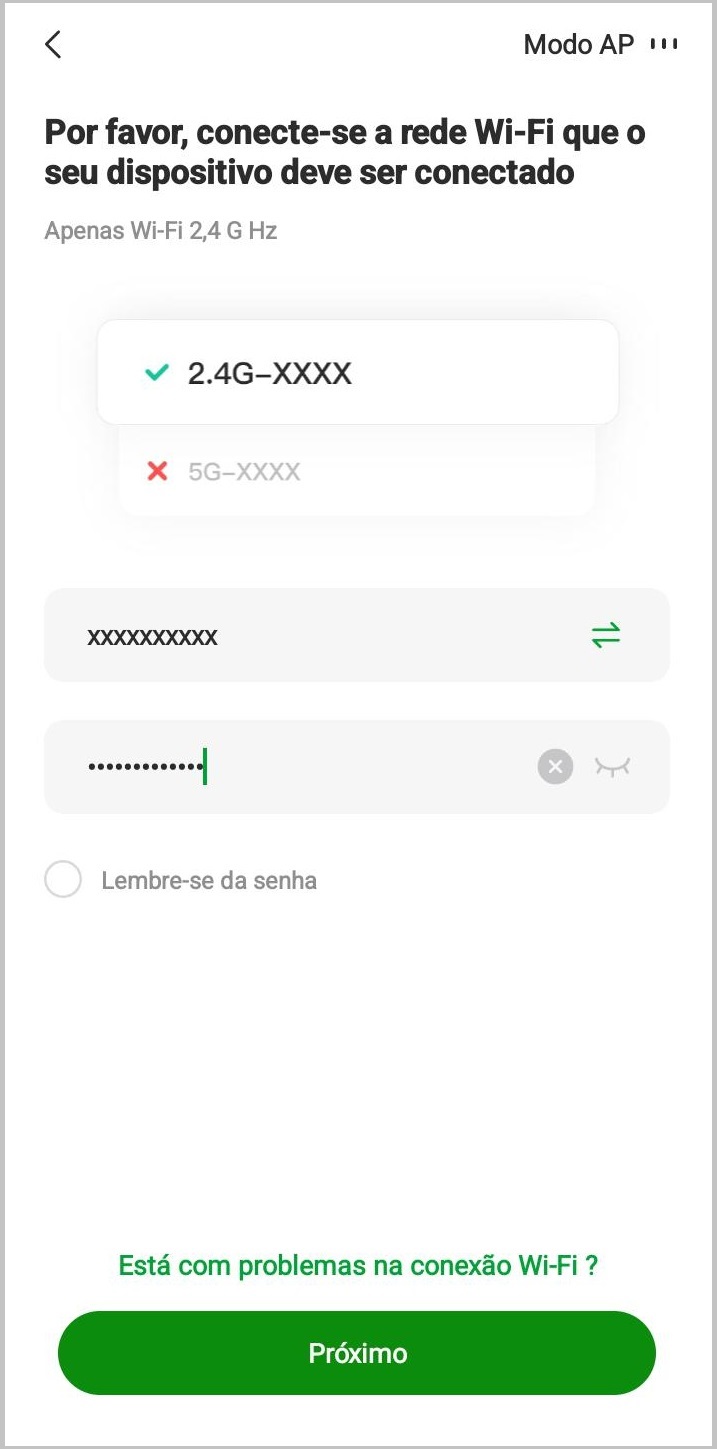Screen dimensions: 717x1449
Task: Open the Modo AP pairing mode menu
Action: coord(600,44)
